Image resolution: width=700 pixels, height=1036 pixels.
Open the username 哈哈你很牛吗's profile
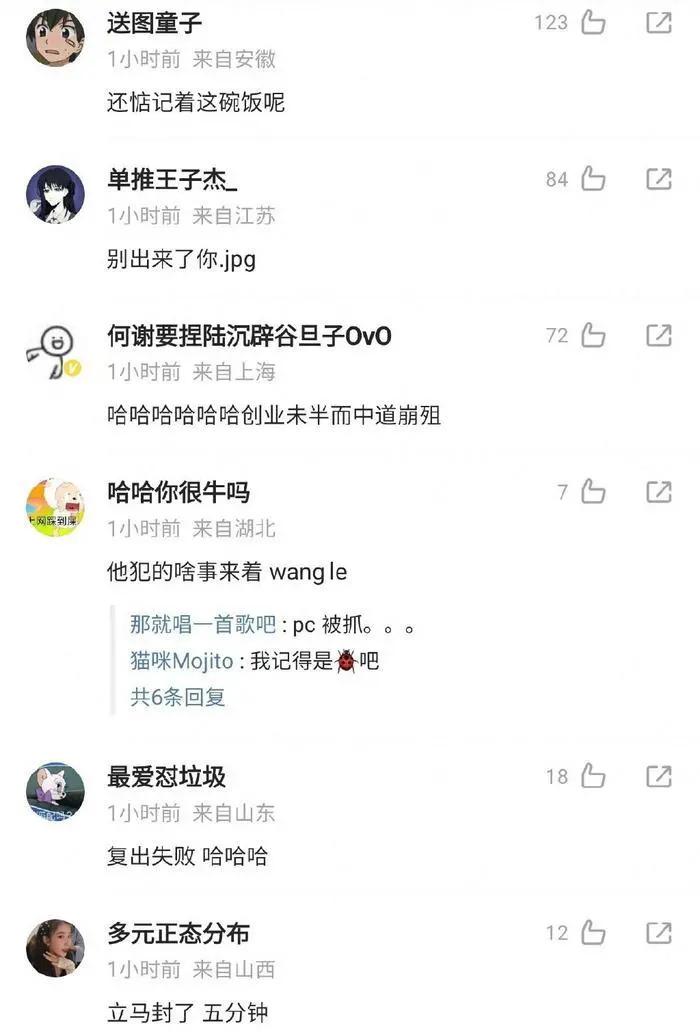click(x=178, y=492)
